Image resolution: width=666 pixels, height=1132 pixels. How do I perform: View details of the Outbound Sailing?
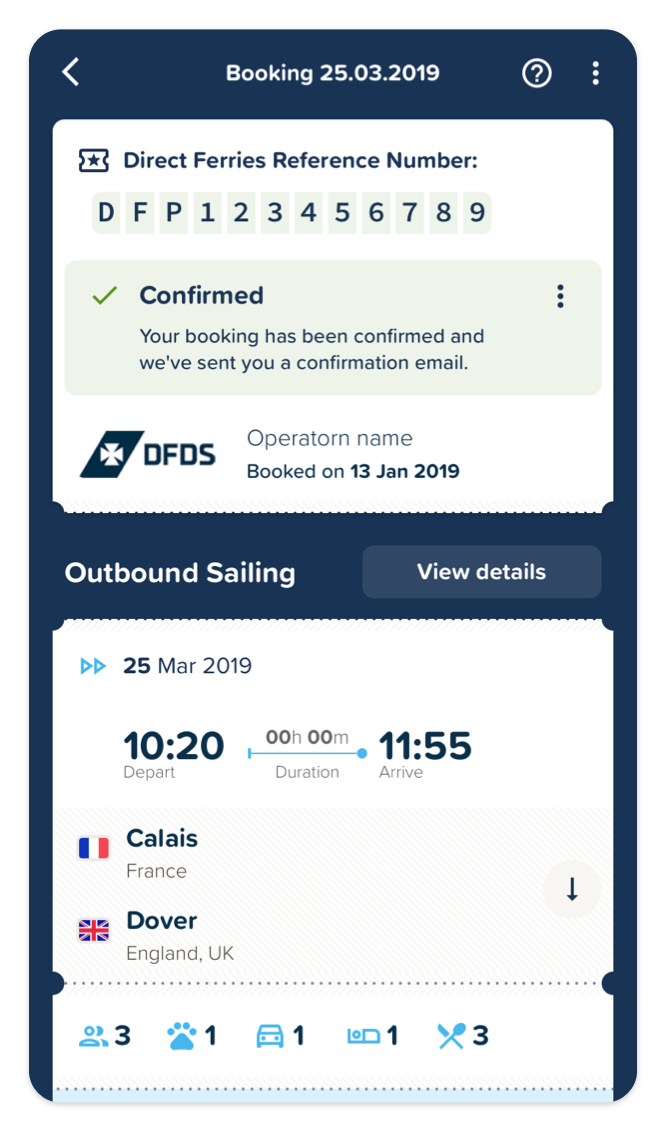(x=481, y=572)
